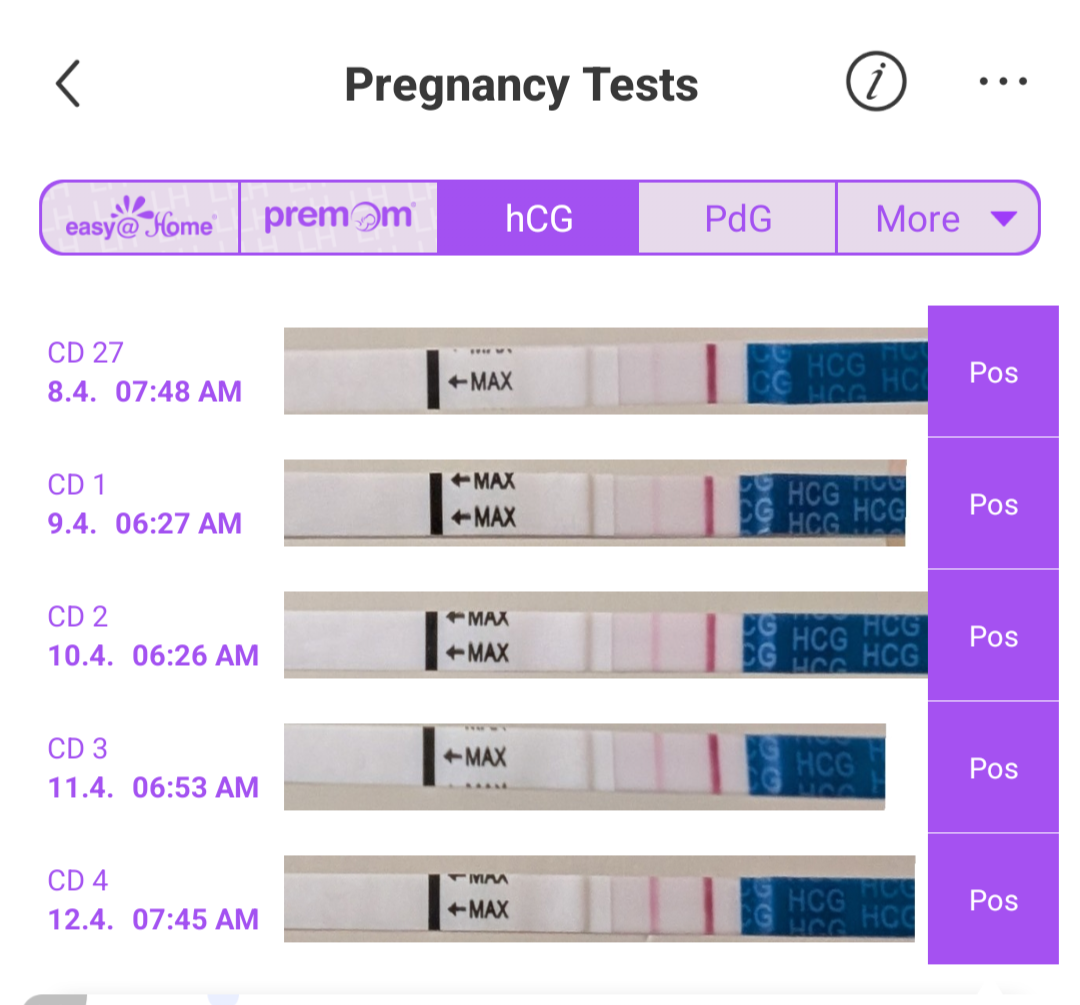Switch to the hCG tab
Screen dimensions: 1080x1005
[538, 218]
